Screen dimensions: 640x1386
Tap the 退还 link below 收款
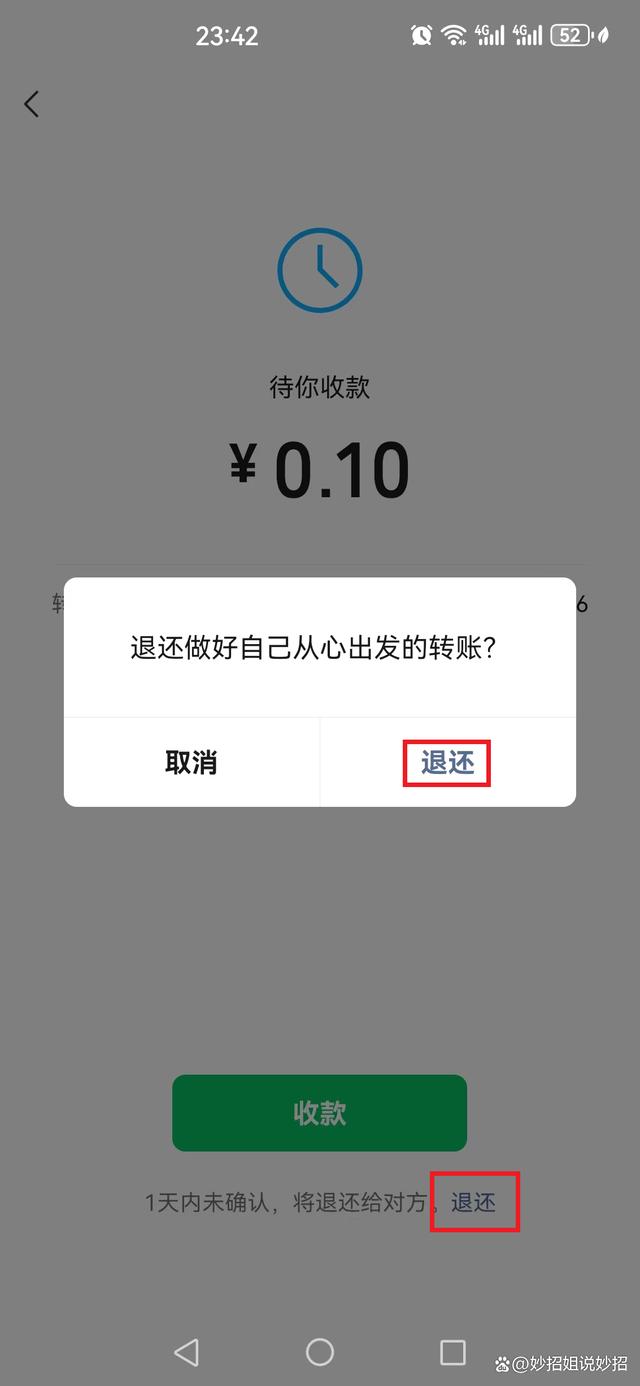click(x=474, y=1202)
